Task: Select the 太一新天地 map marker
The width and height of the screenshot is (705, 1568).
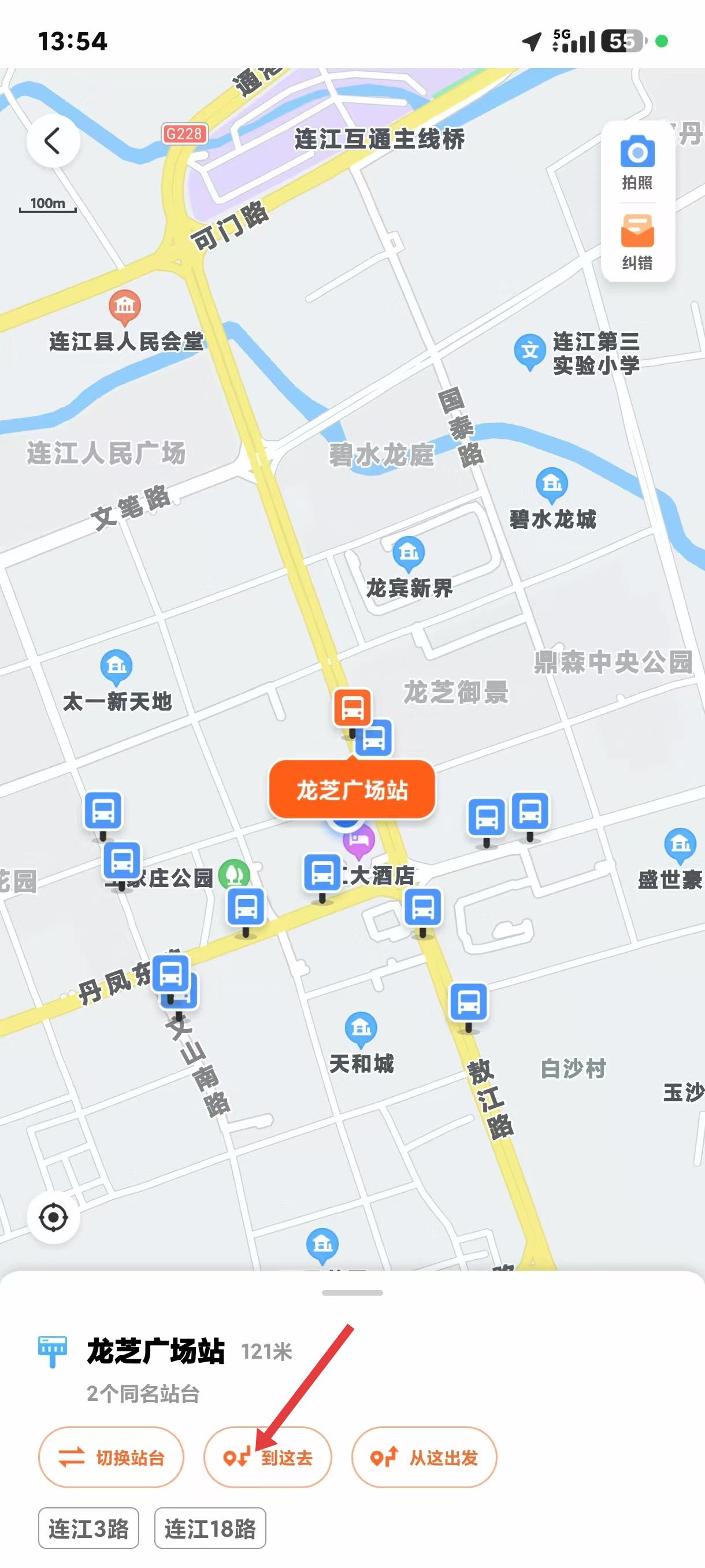Action: pyautogui.click(x=116, y=666)
